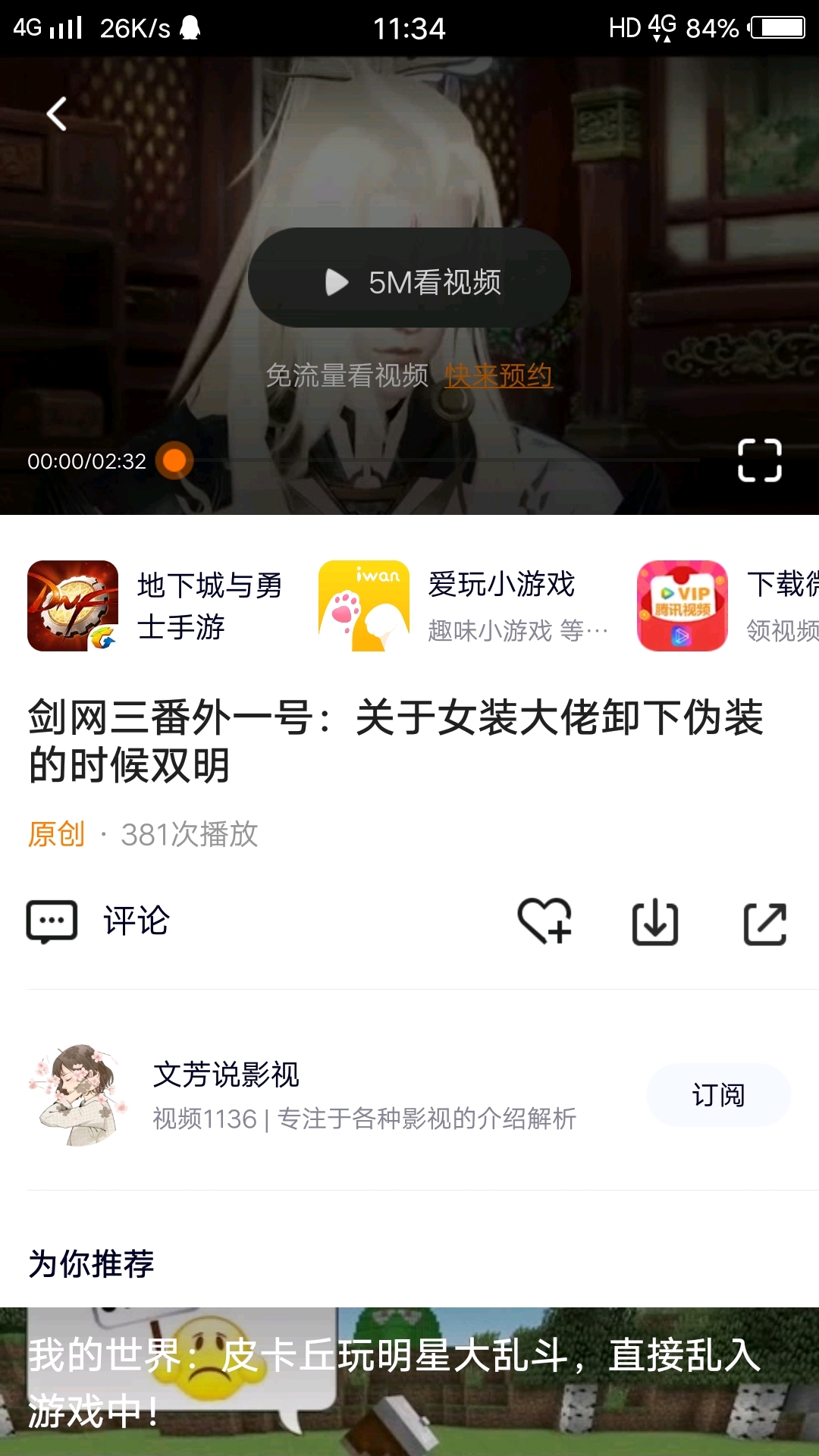
Task: Tap the orange progress bar handle
Action: click(x=174, y=460)
